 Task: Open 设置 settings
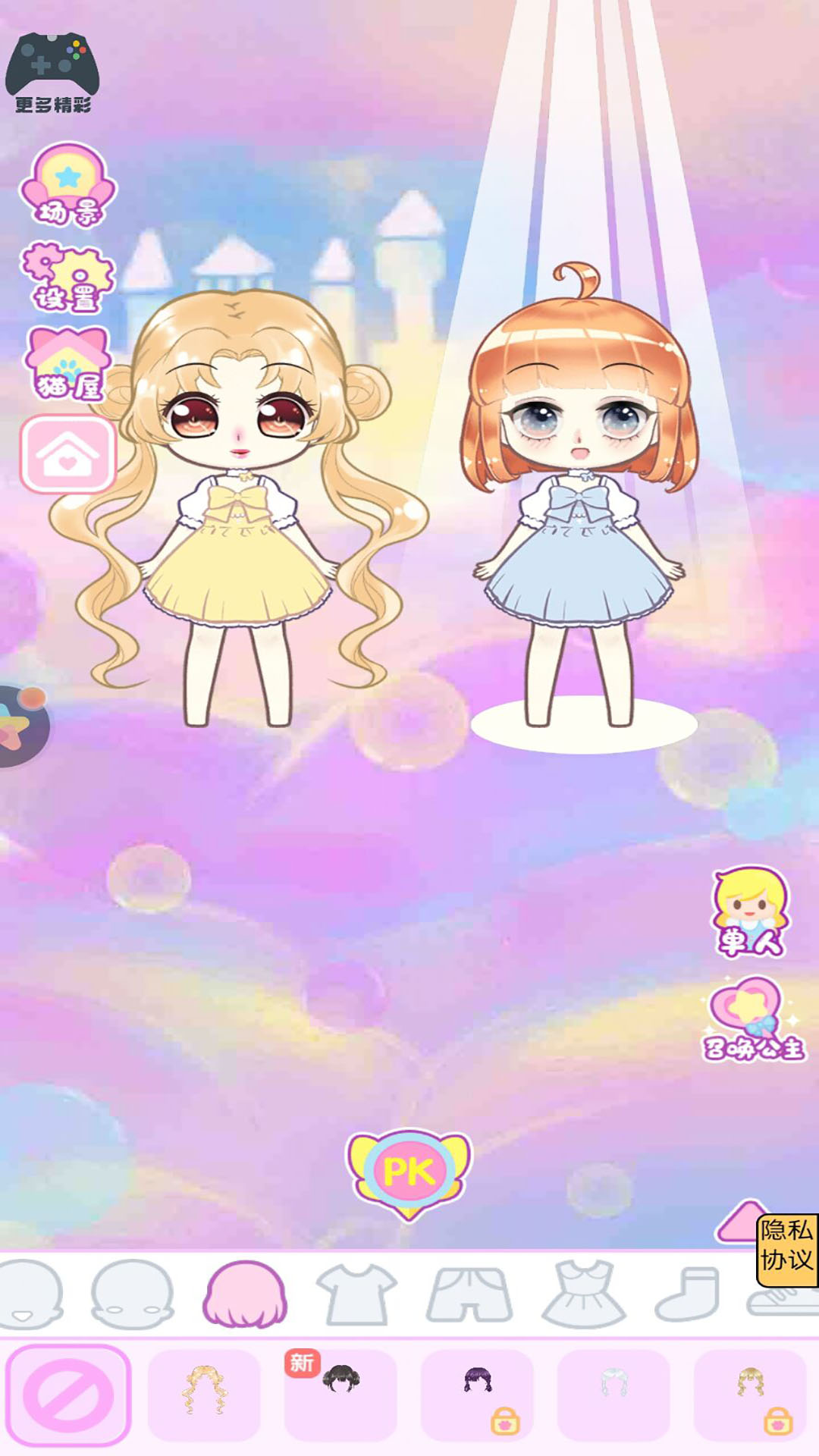67,277
